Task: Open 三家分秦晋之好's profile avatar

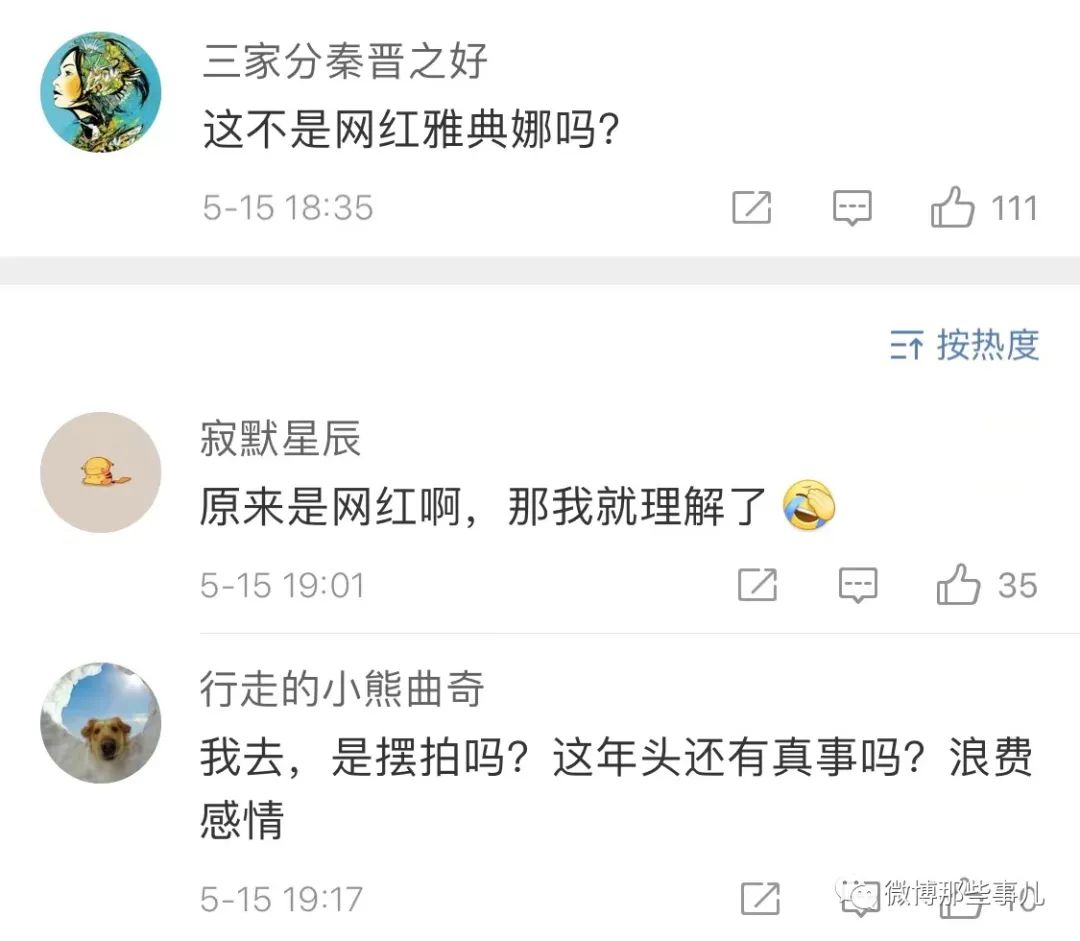Action: click(x=100, y=92)
